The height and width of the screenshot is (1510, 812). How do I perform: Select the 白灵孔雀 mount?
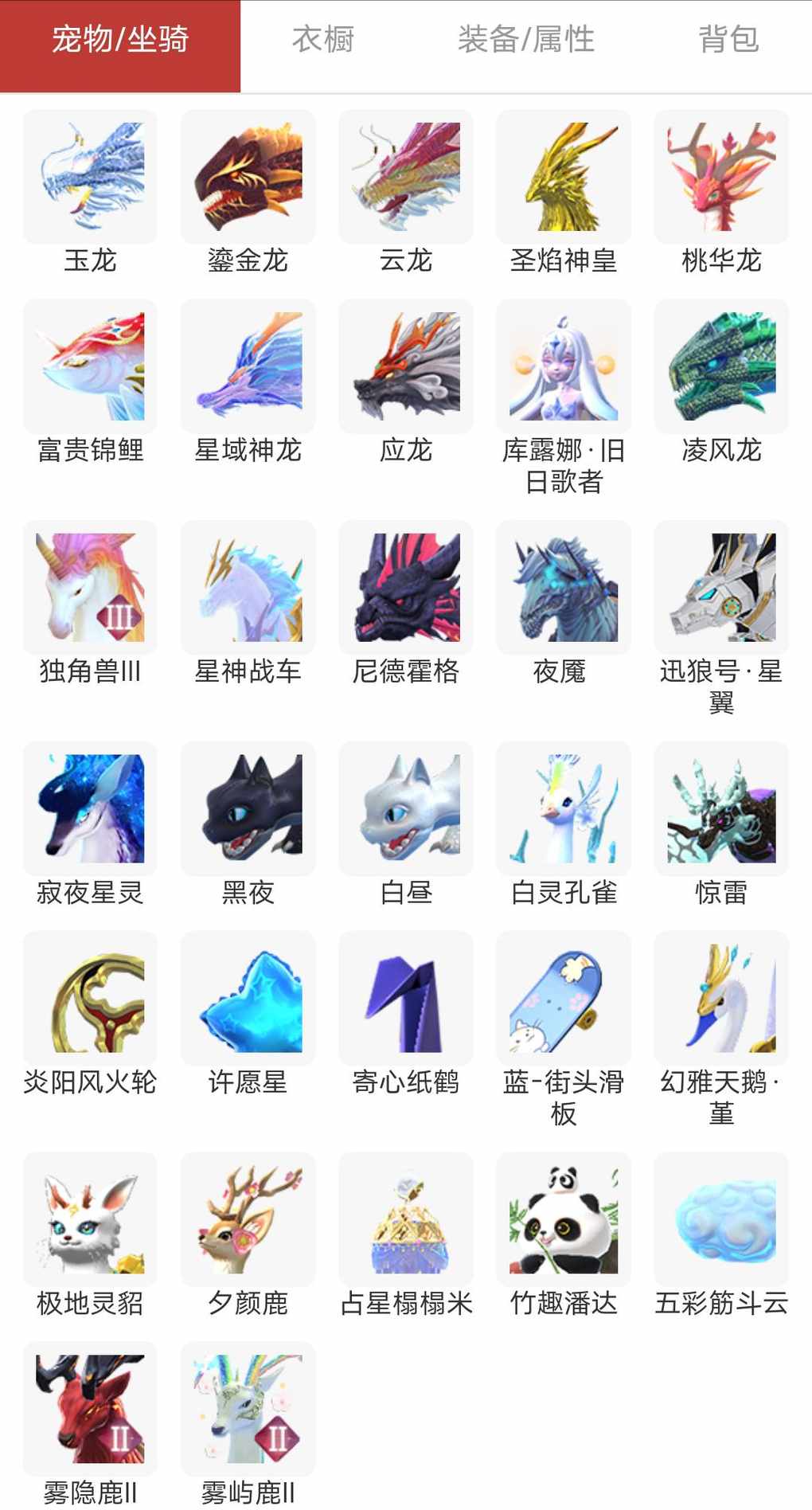(564, 808)
